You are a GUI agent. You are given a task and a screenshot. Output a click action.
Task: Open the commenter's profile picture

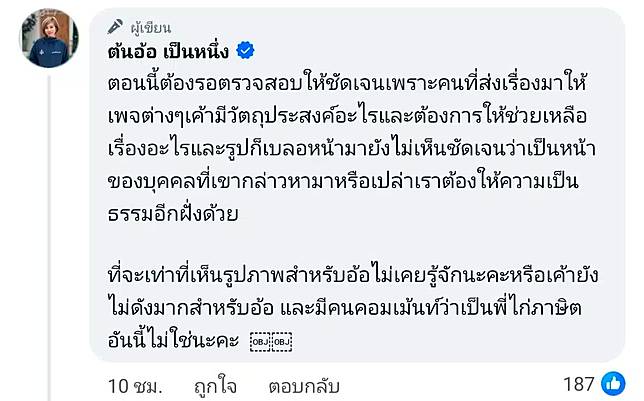click(x=49, y=38)
